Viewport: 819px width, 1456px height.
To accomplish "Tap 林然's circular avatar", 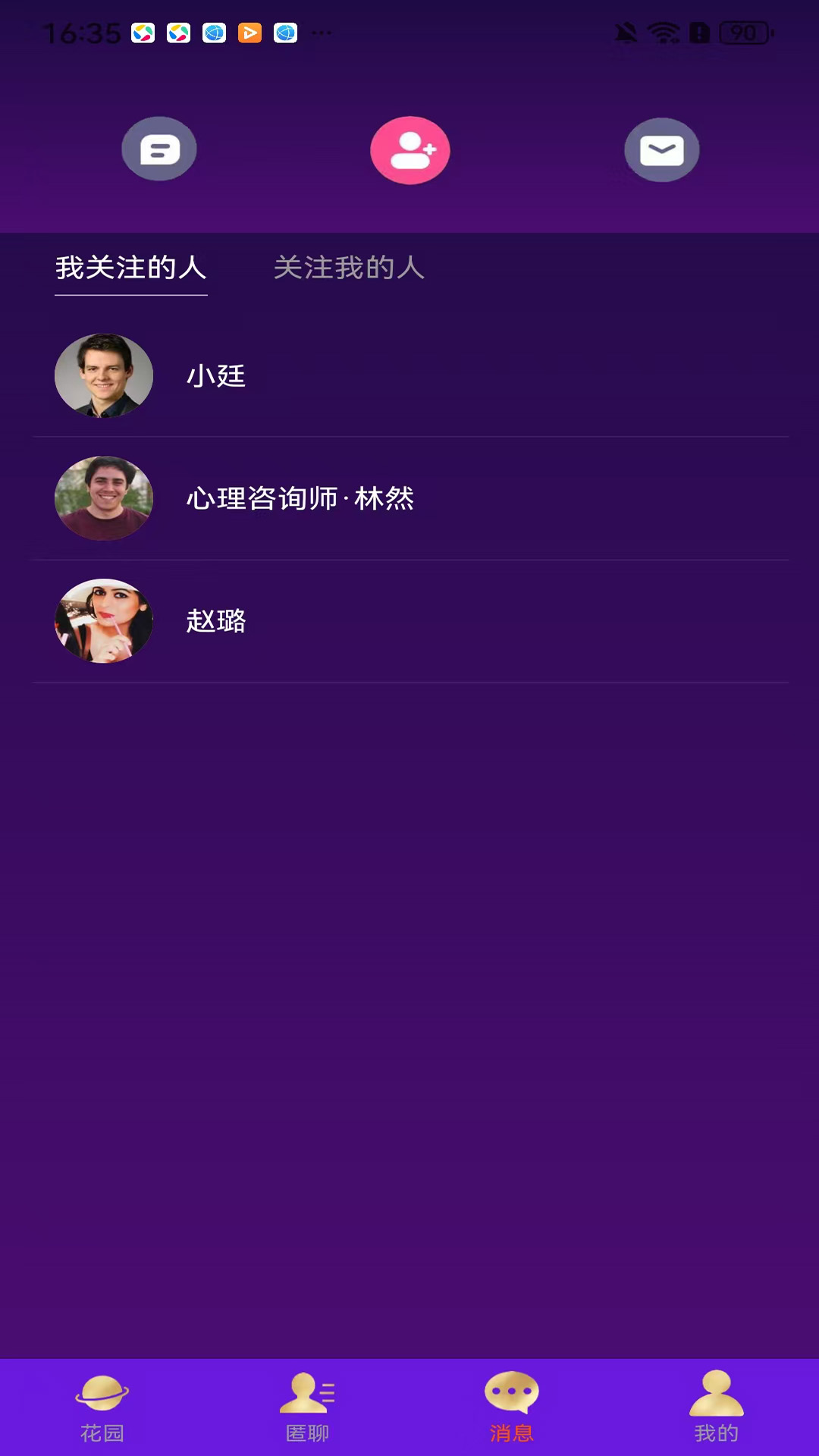I will point(104,499).
